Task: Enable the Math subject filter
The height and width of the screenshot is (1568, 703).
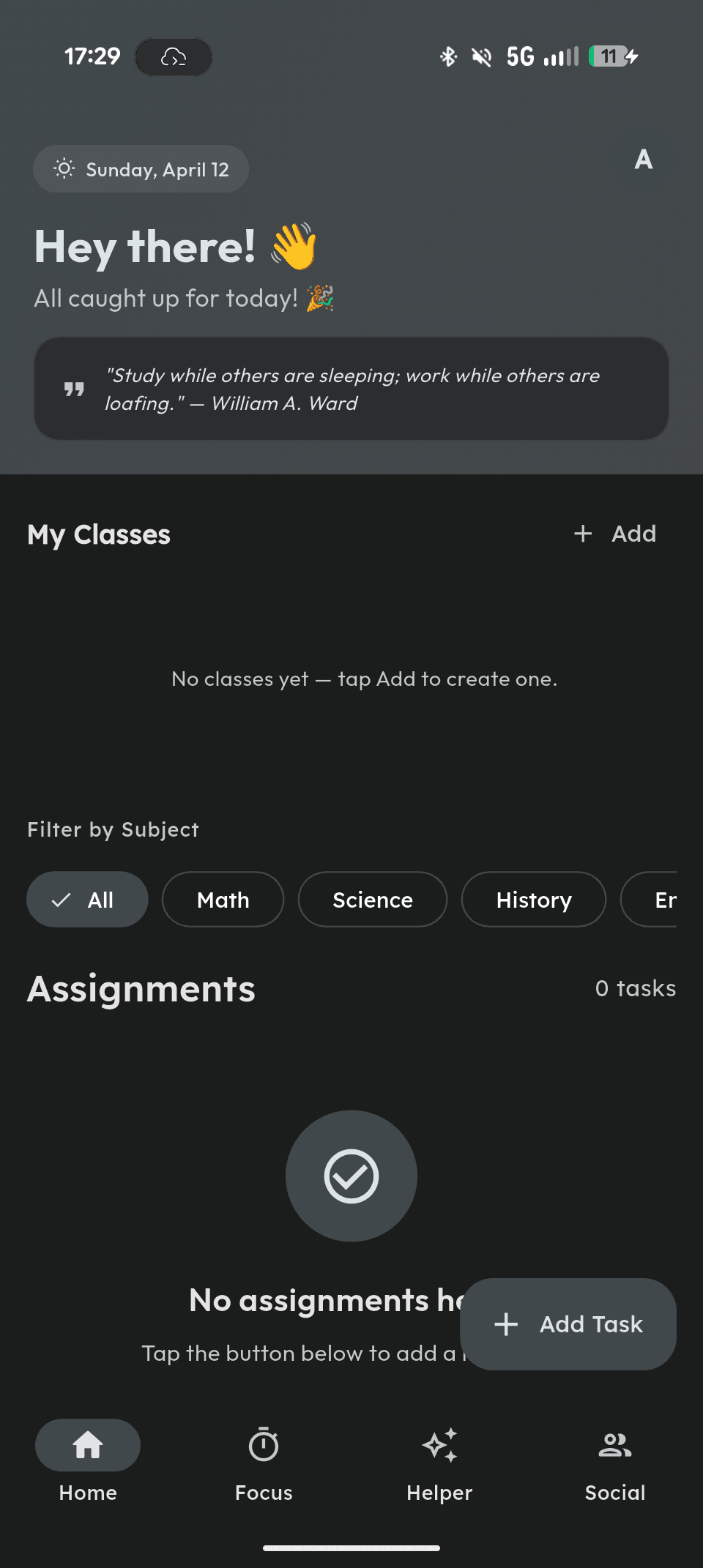Action: coord(223,900)
